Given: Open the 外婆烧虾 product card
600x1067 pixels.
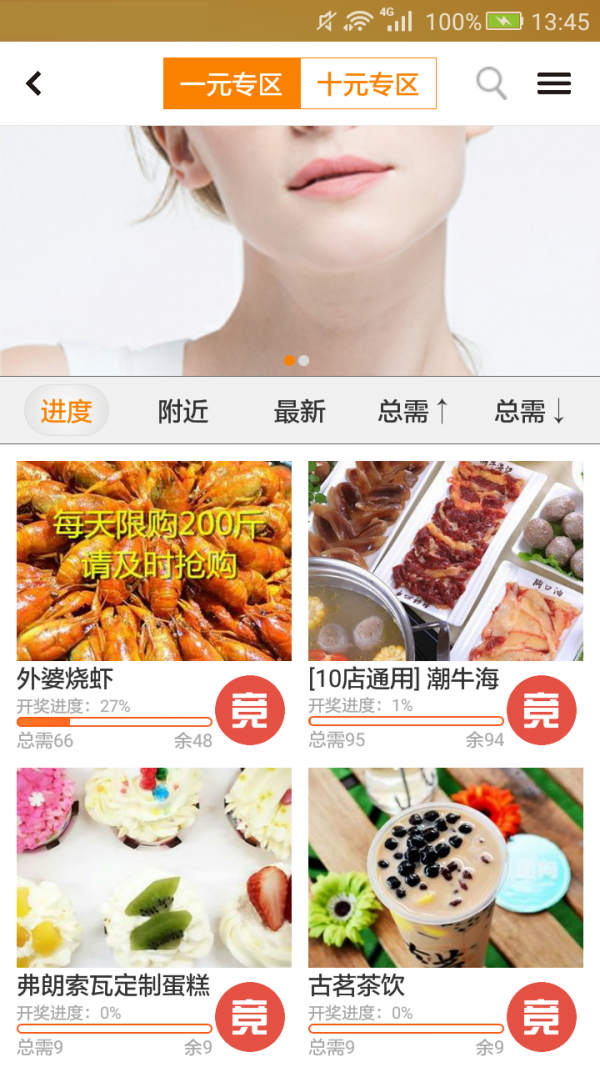Looking at the screenshot, I should coord(154,560).
